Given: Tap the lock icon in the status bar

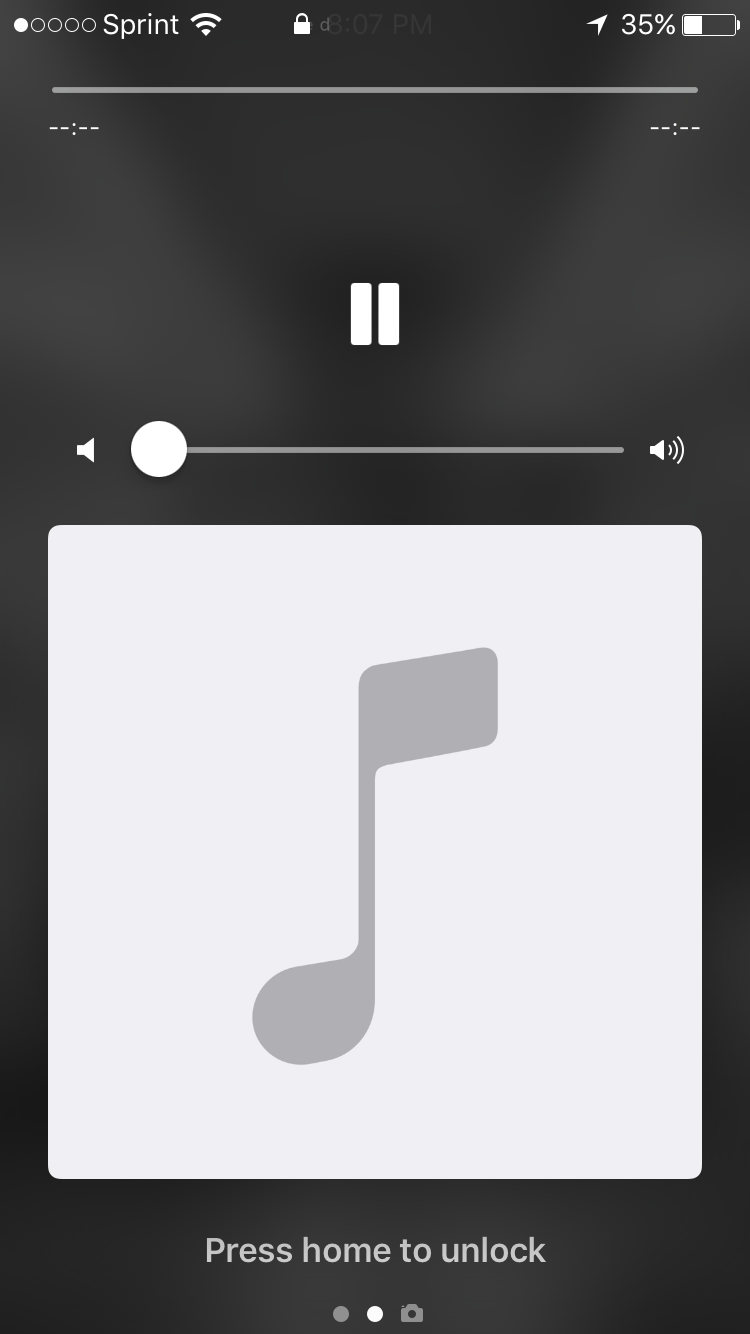Looking at the screenshot, I should tap(301, 23).
